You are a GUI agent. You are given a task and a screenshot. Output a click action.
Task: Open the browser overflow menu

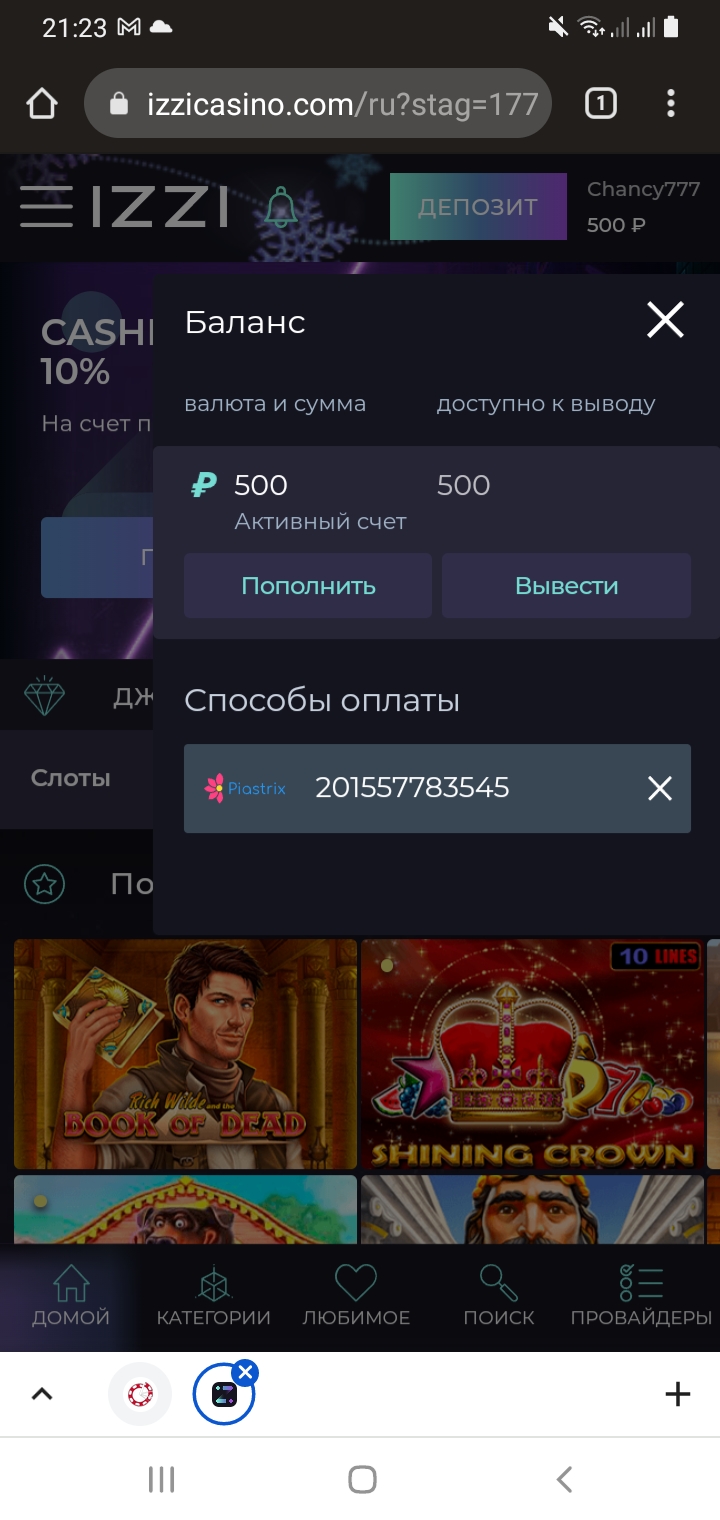coord(670,104)
